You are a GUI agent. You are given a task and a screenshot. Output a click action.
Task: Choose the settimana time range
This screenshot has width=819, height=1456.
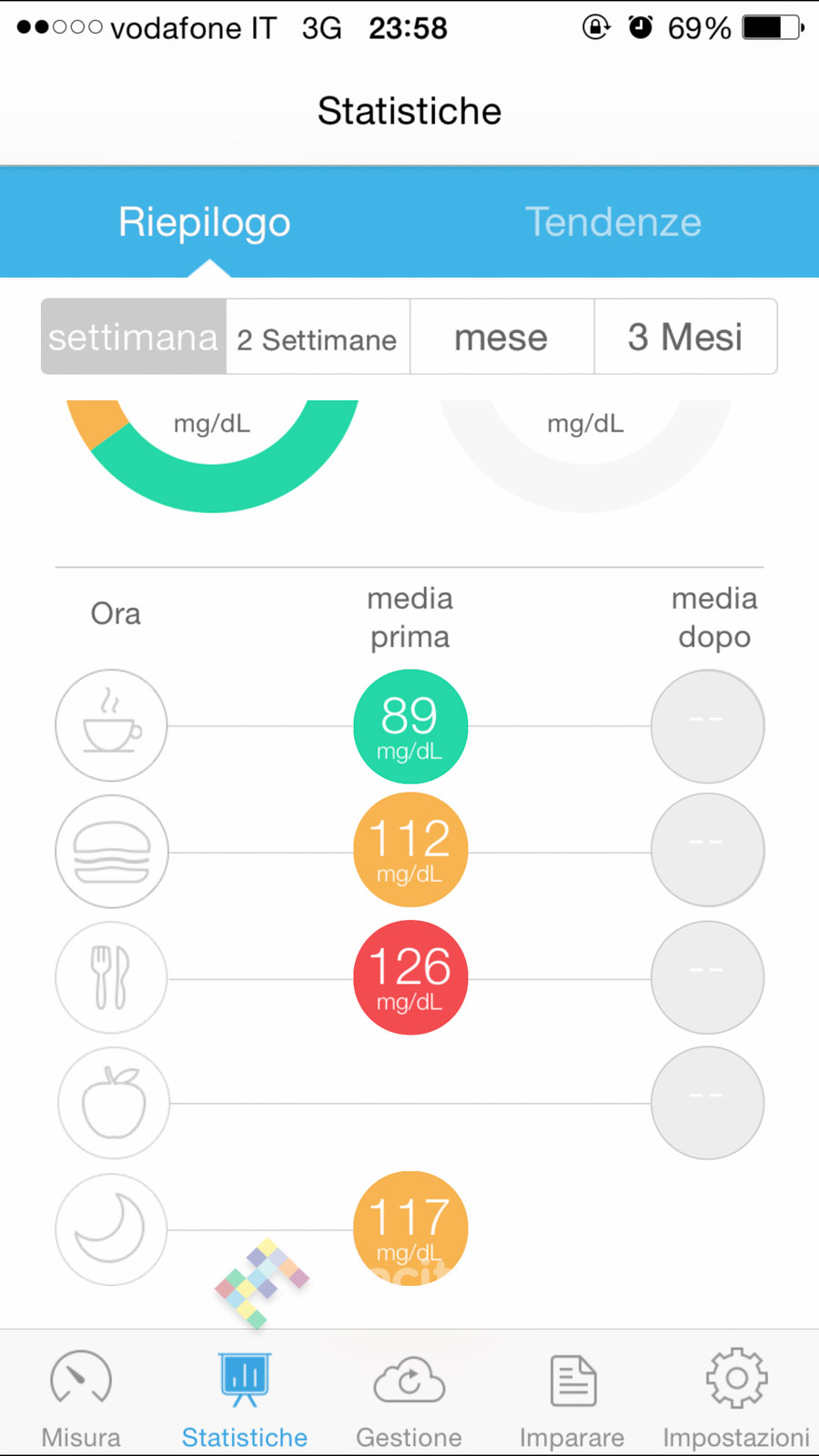coord(134,337)
